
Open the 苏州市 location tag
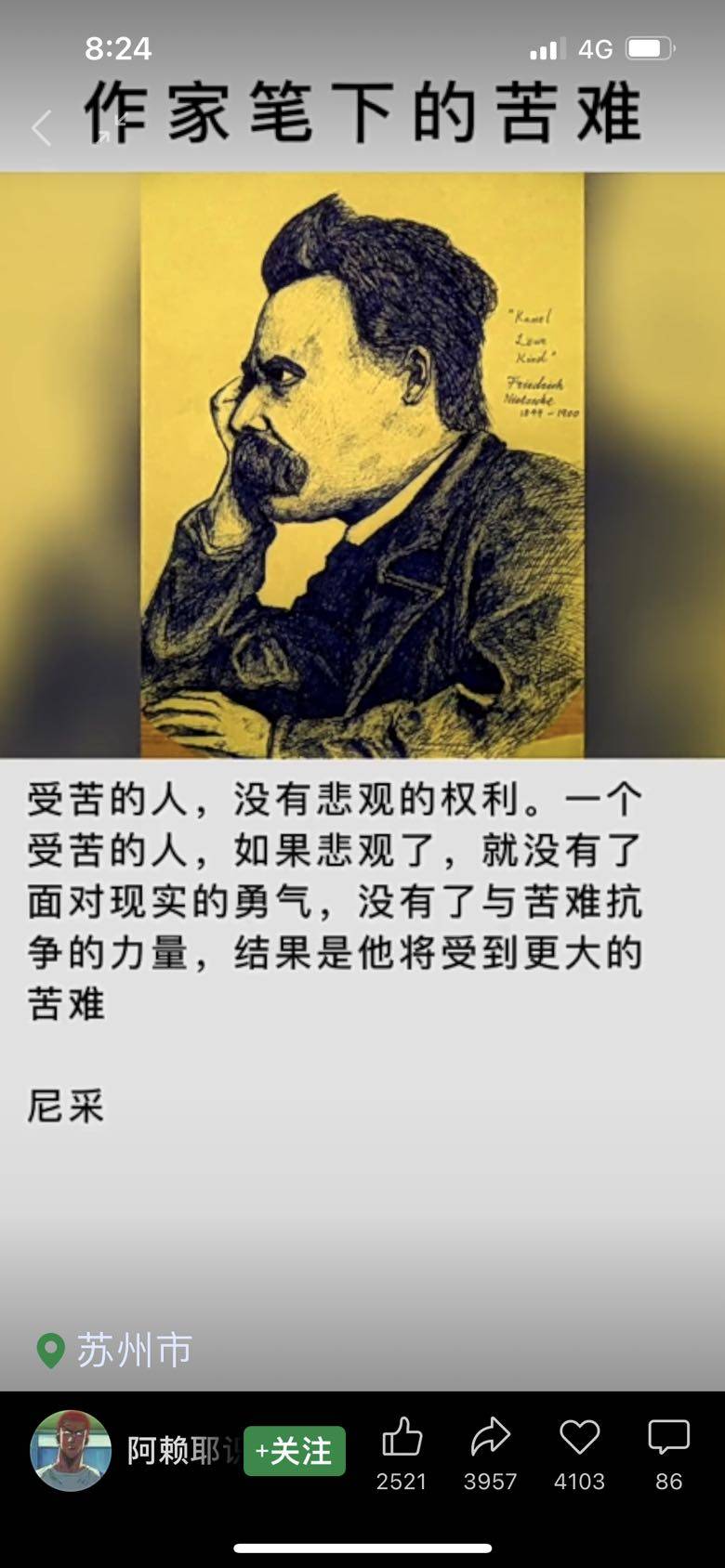(x=115, y=1350)
